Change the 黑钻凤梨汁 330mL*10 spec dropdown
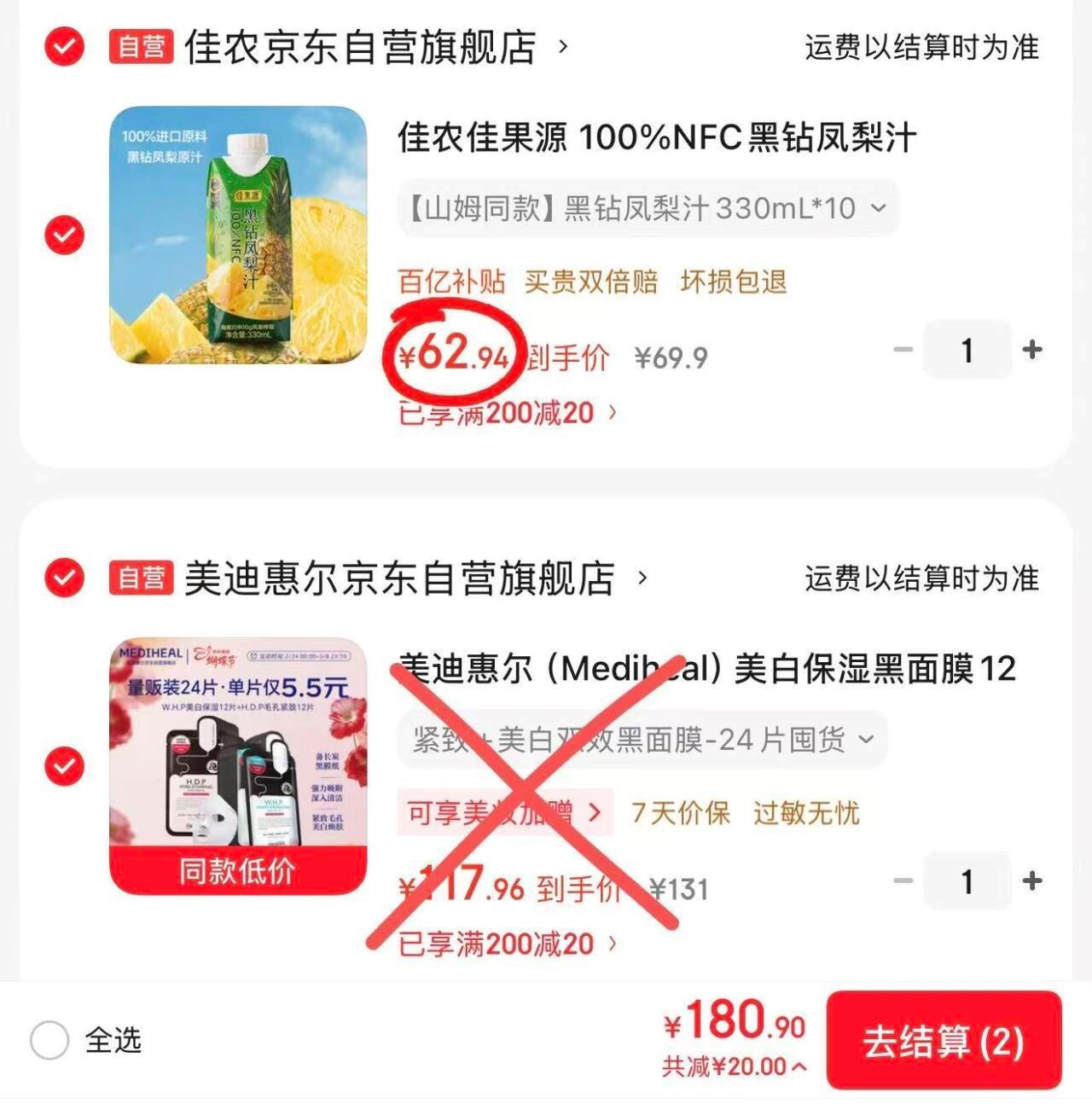The height and width of the screenshot is (1104, 1092). coord(648,208)
